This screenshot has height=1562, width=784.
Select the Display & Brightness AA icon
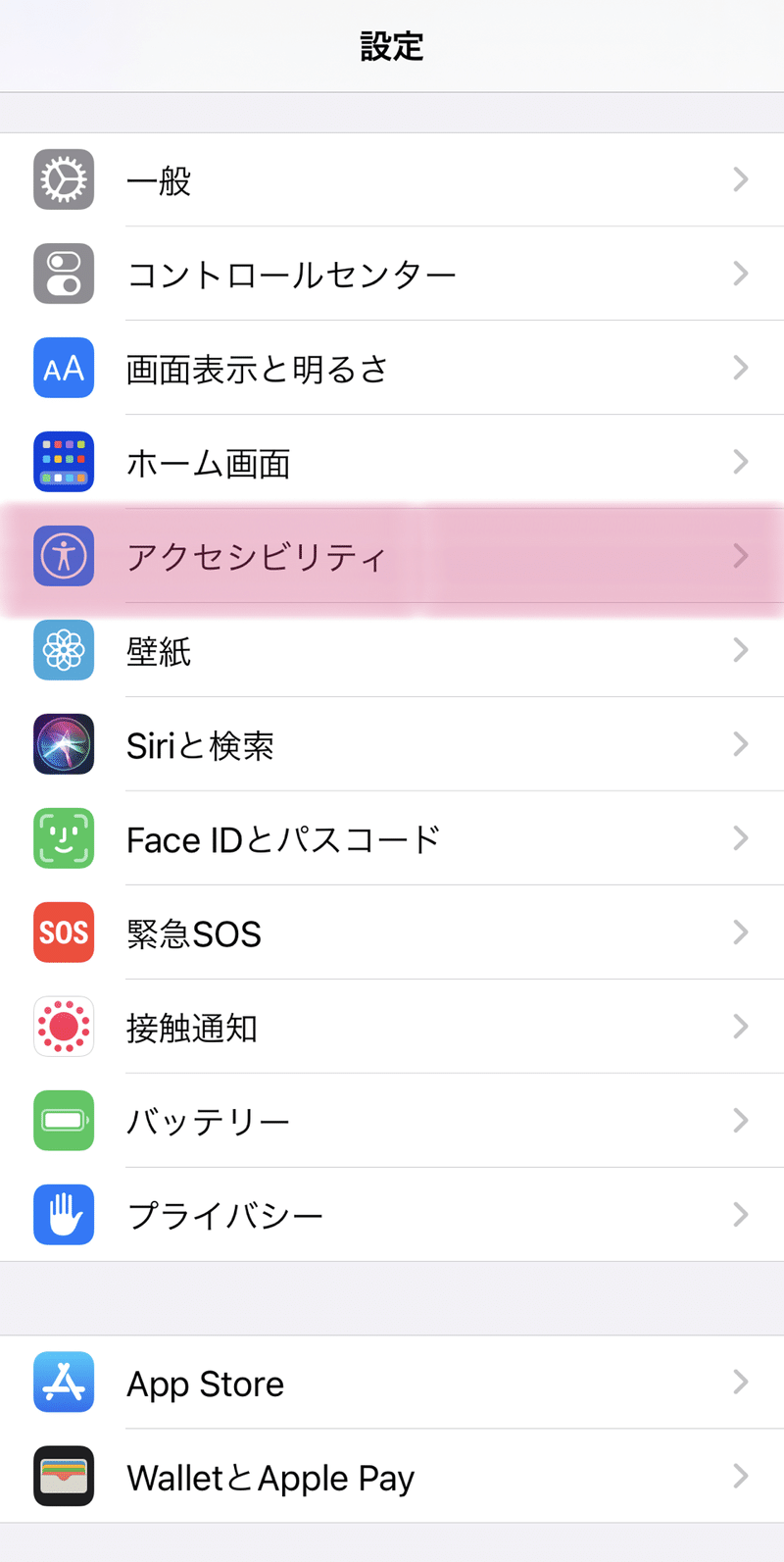point(63,368)
